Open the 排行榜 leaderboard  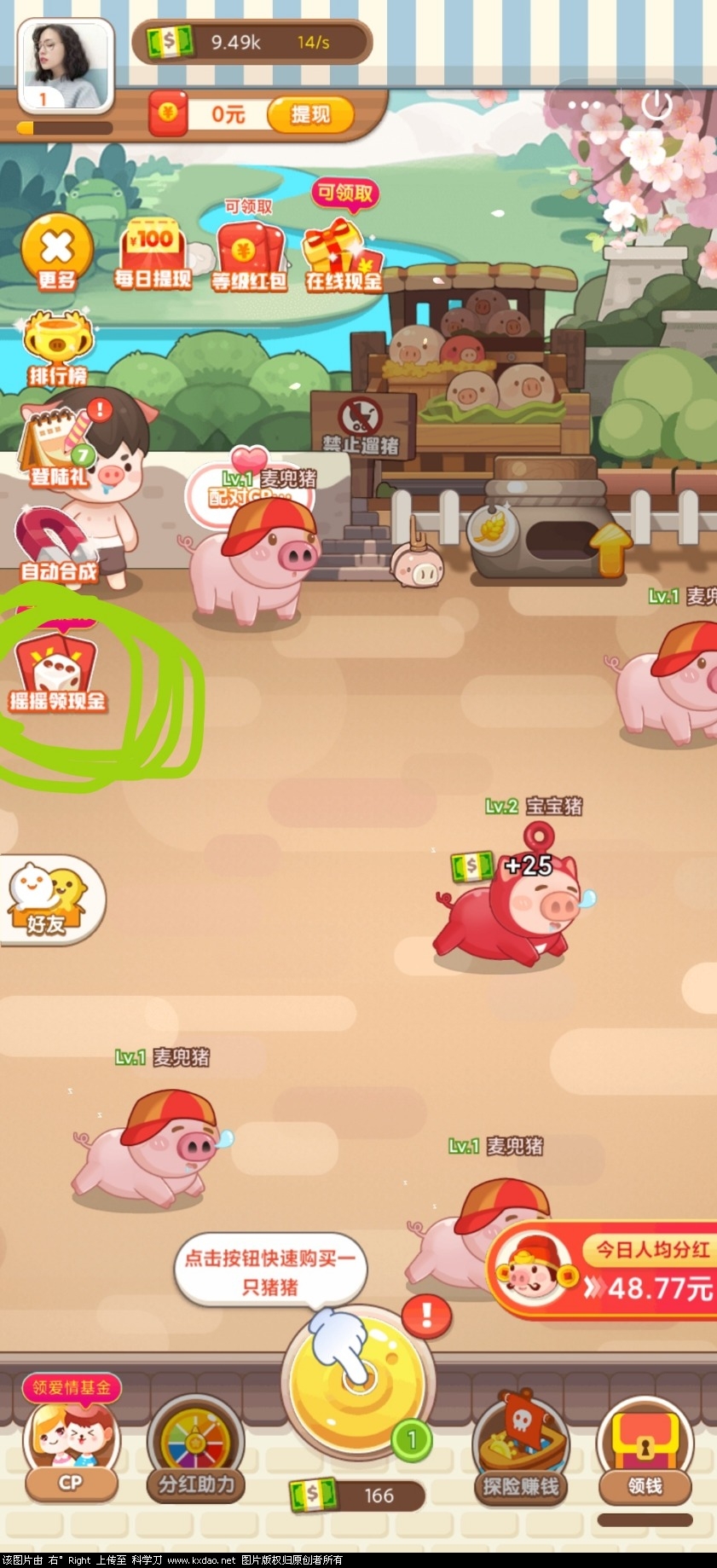pyautogui.click(x=58, y=350)
